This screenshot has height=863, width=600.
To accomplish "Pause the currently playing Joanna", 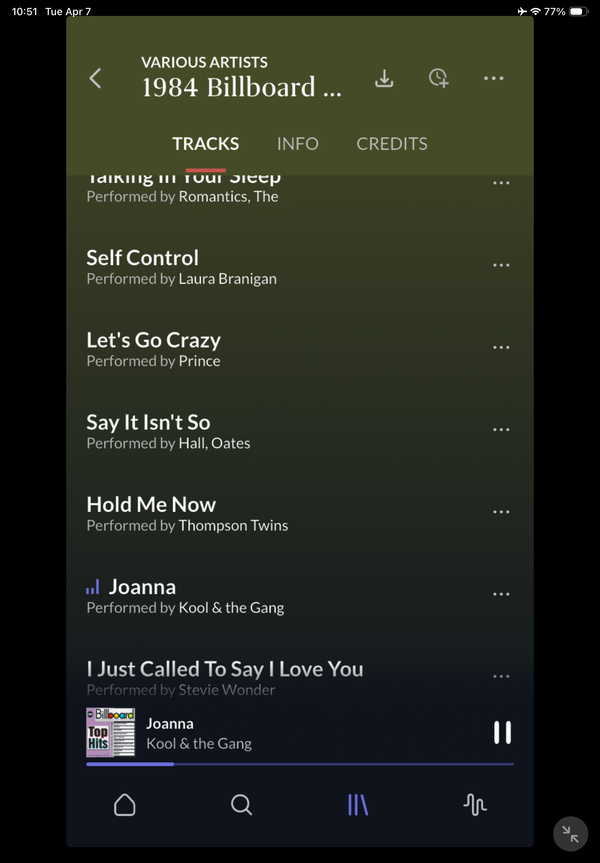I will [502, 733].
